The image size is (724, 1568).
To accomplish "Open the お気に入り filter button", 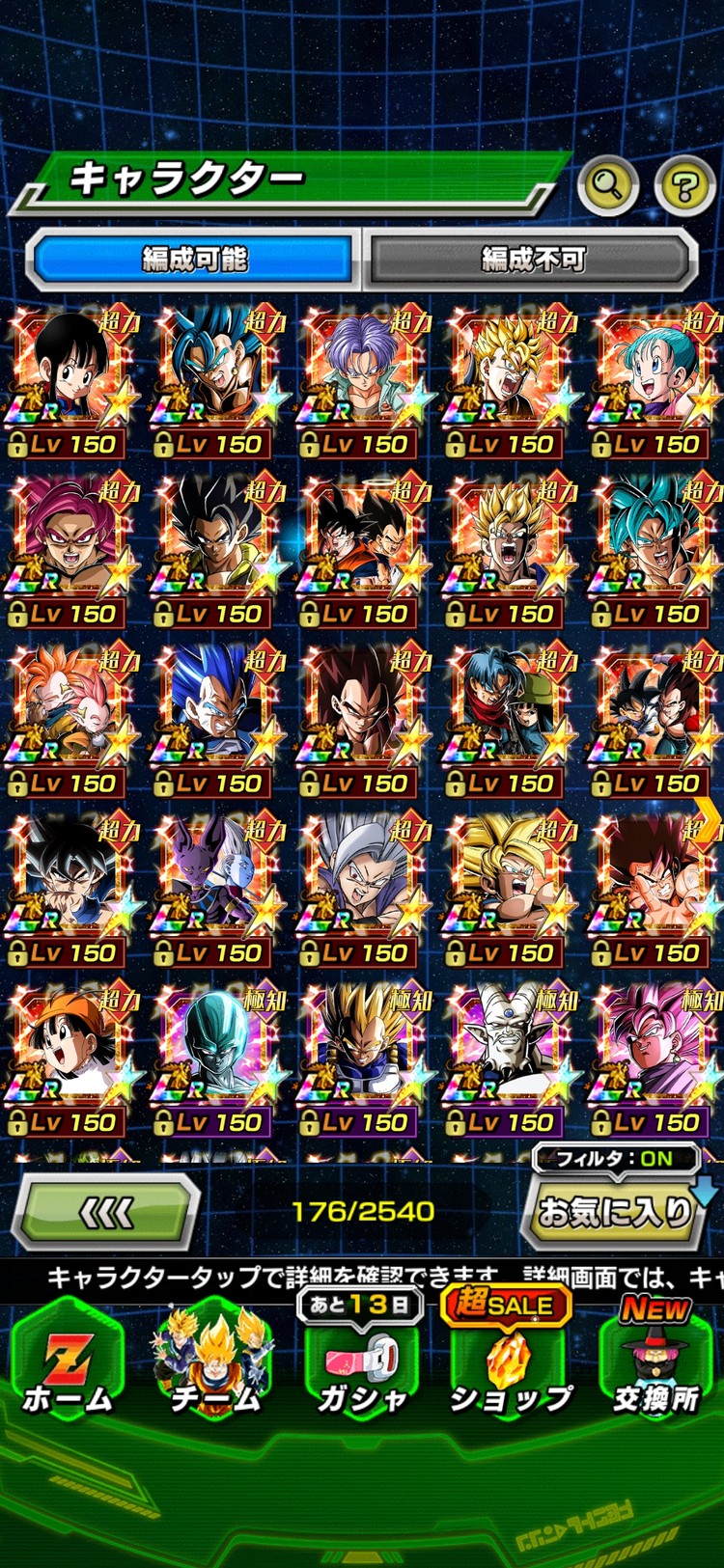I will pyautogui.click(x=615, y=1211).
